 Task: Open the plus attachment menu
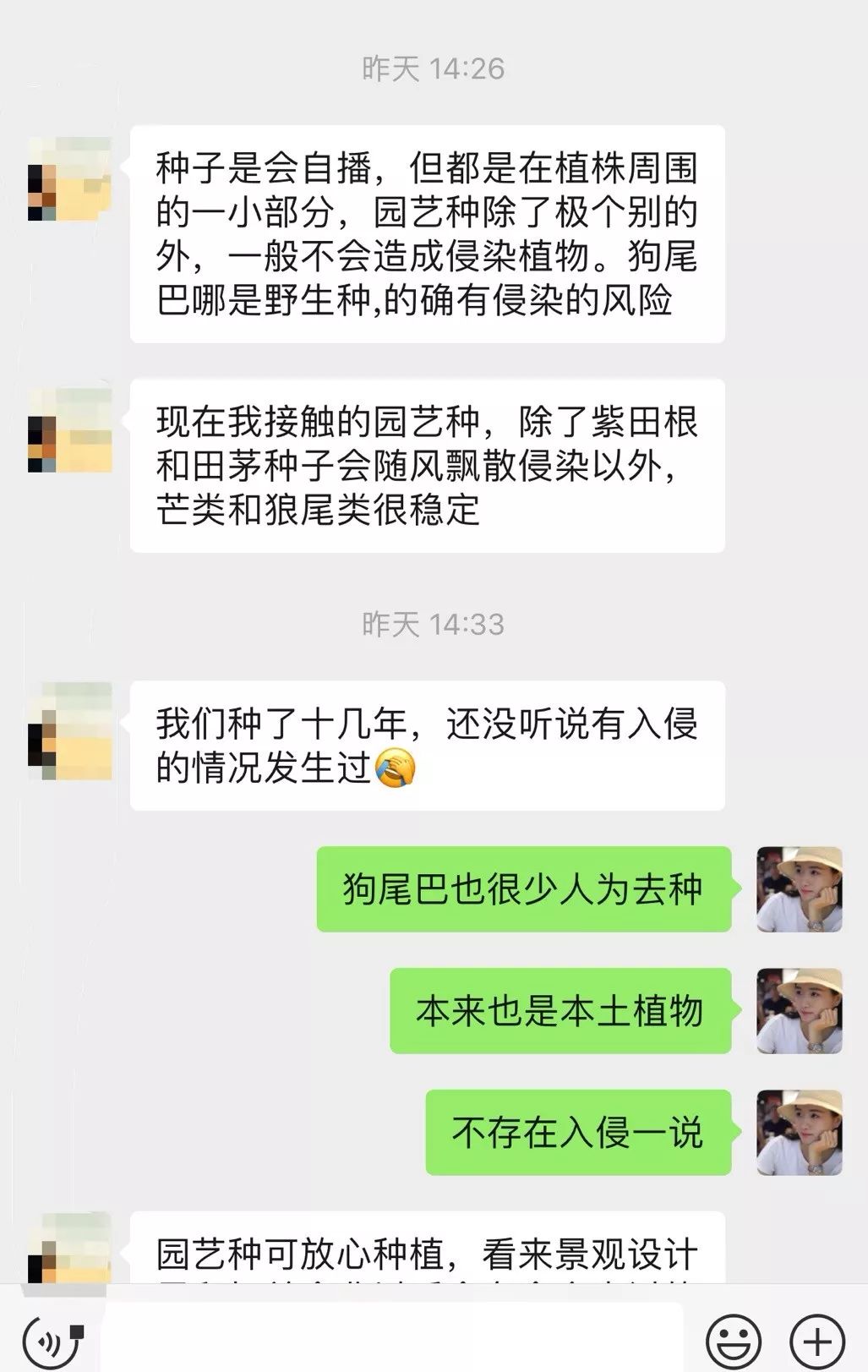click(816, 1340)
